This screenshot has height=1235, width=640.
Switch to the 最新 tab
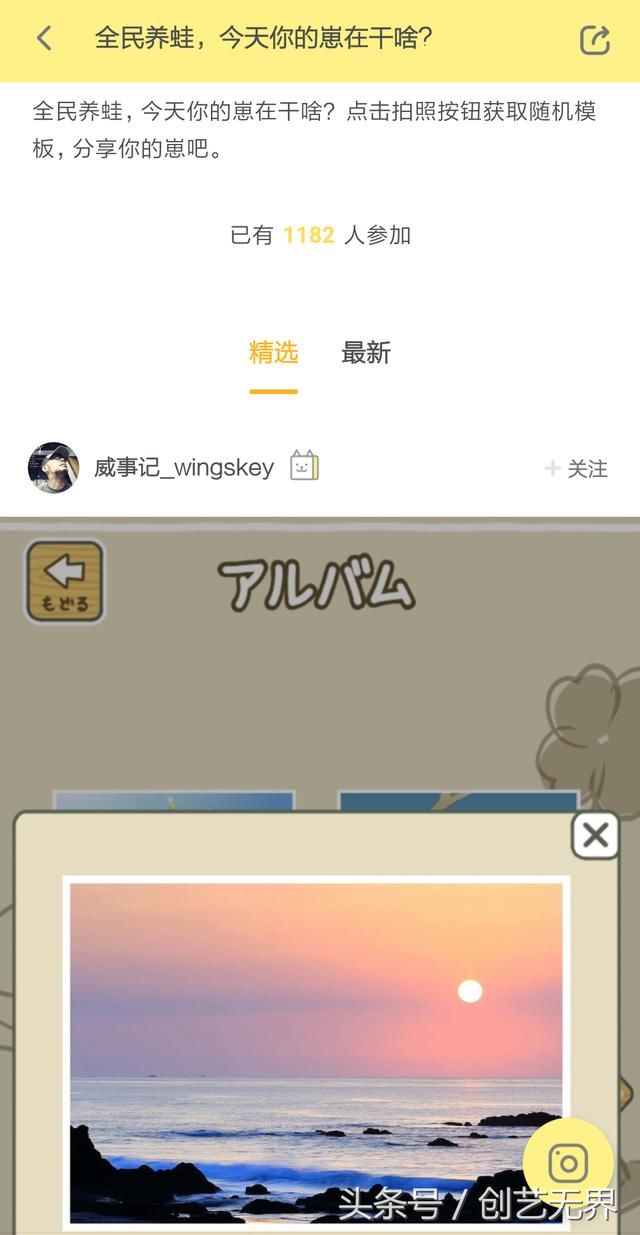366,353
